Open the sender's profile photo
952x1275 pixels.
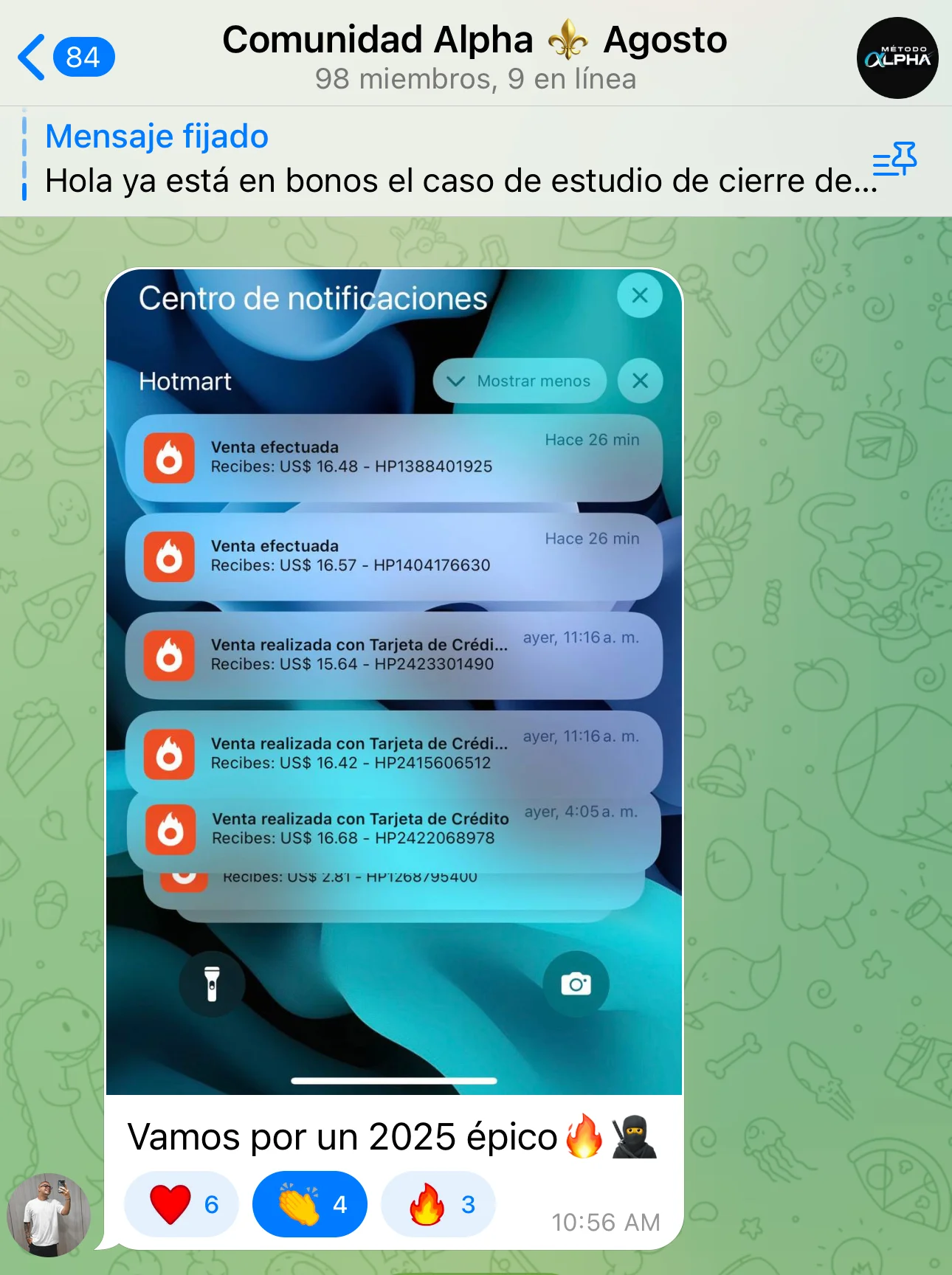pos(48,1215)
